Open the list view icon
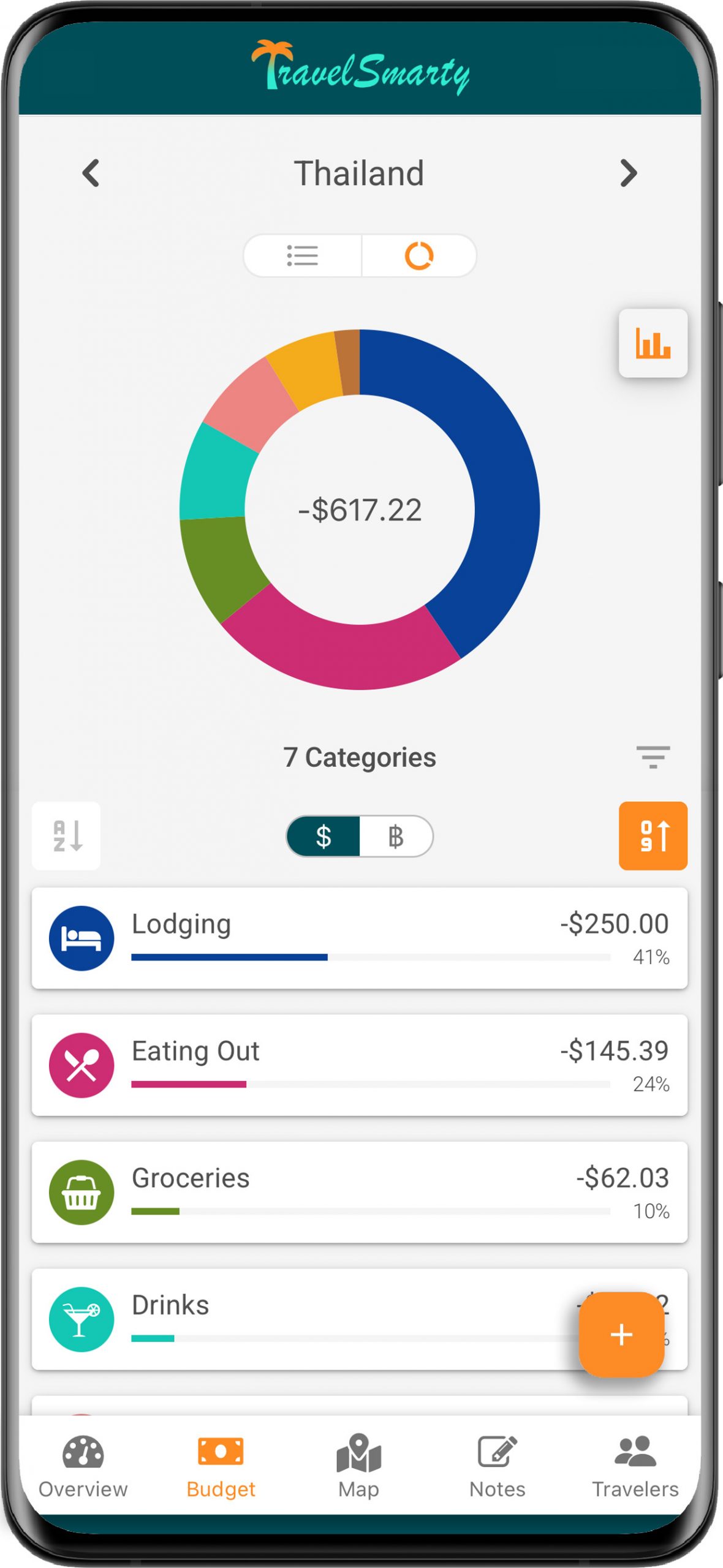 point(301,257)
